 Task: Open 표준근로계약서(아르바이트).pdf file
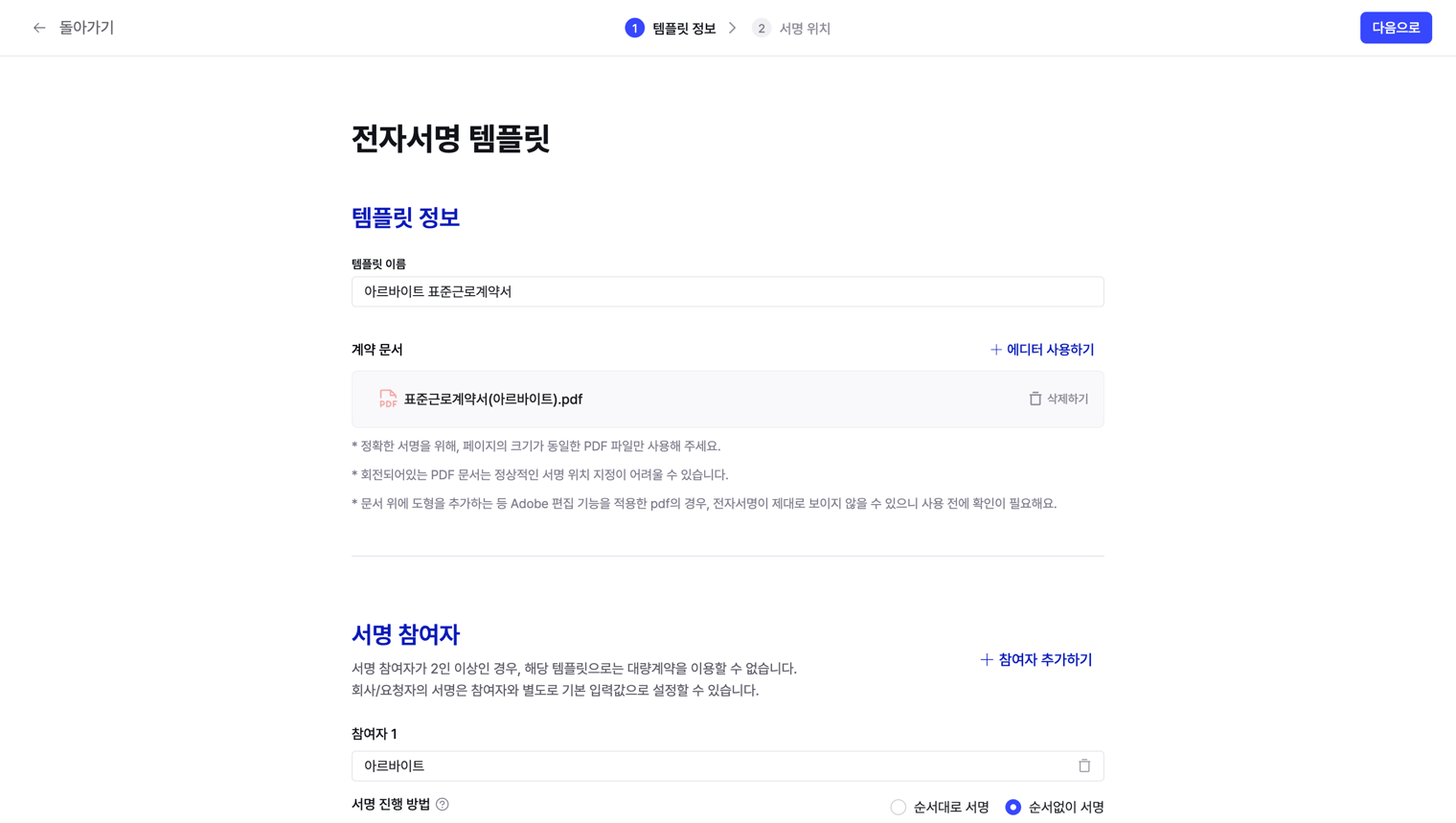[x=492, y=400]
